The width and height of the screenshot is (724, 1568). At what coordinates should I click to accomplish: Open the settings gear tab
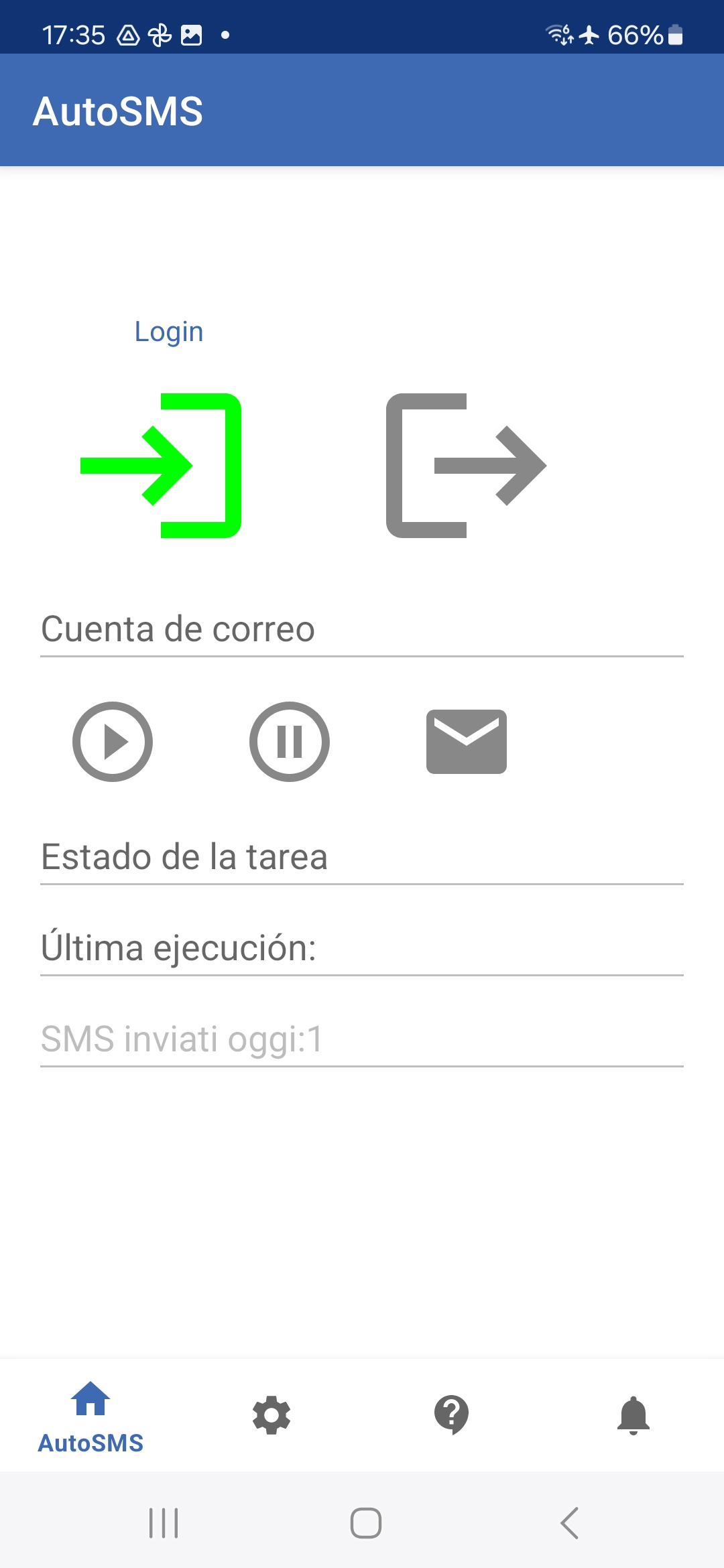point(271,1415)
